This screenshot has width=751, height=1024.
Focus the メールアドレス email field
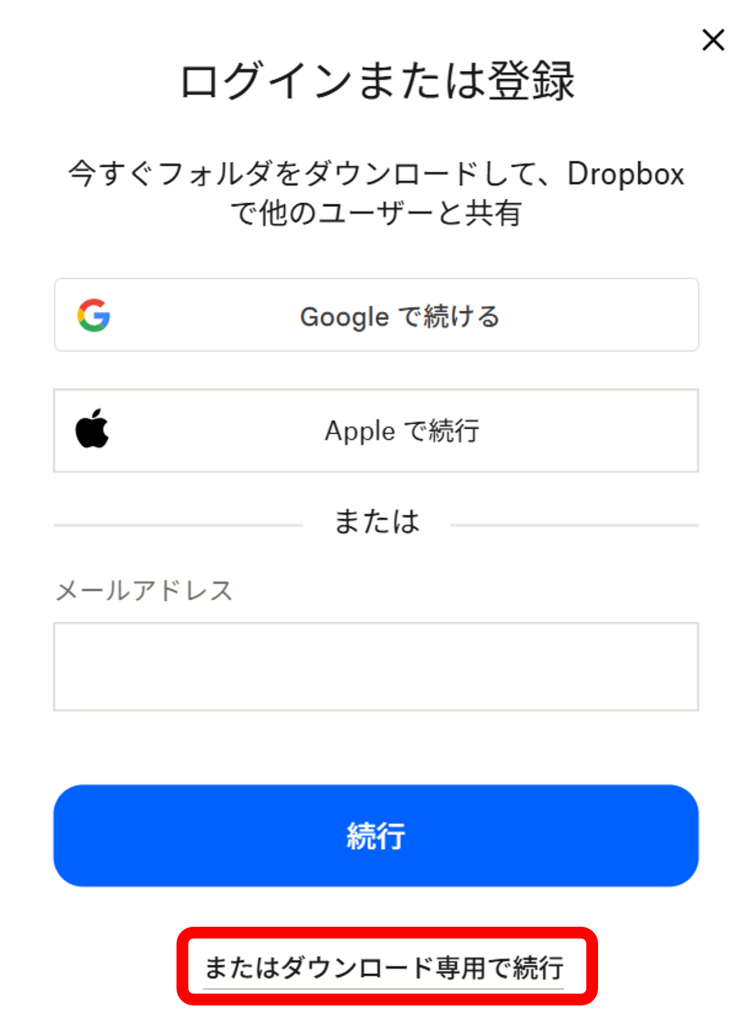(376, 667)
